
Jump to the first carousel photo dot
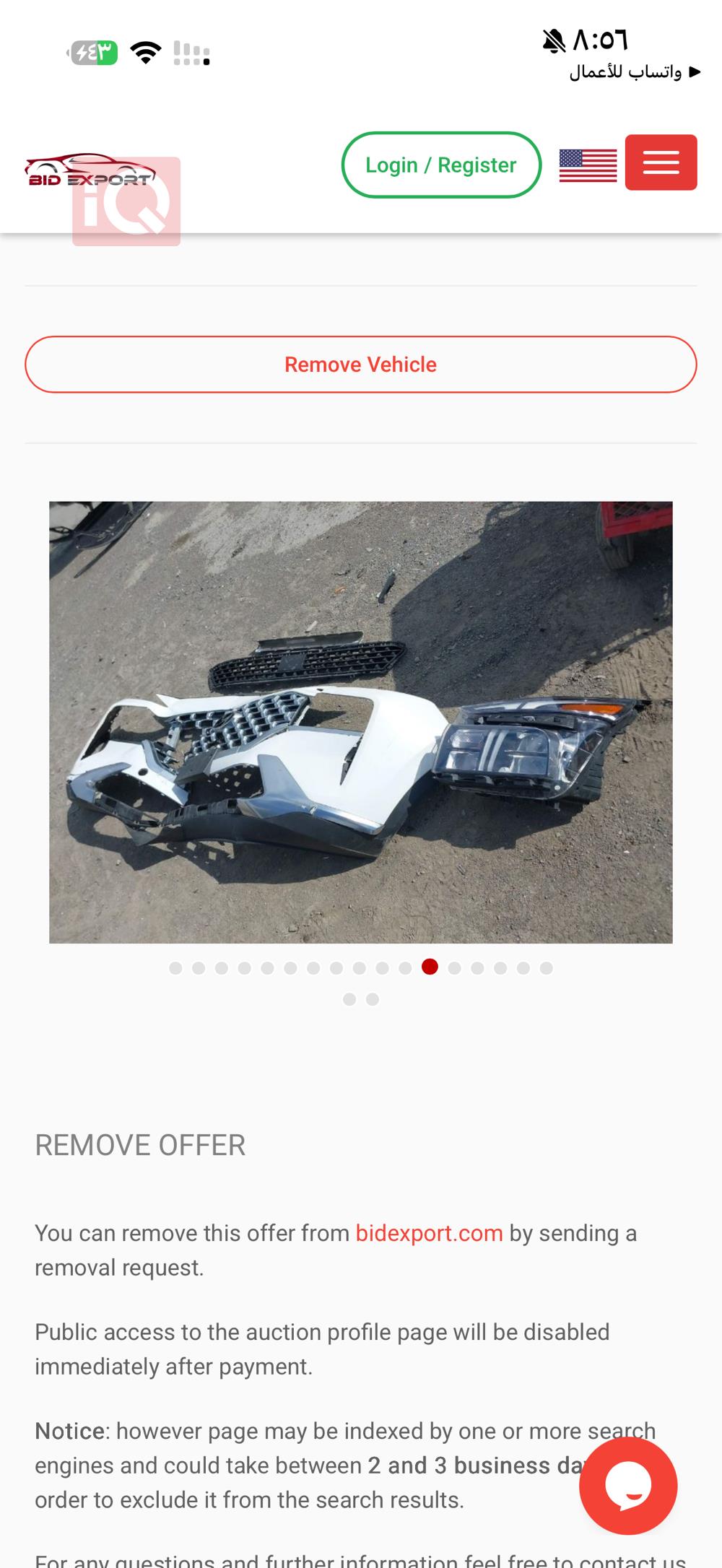(175, 968)
